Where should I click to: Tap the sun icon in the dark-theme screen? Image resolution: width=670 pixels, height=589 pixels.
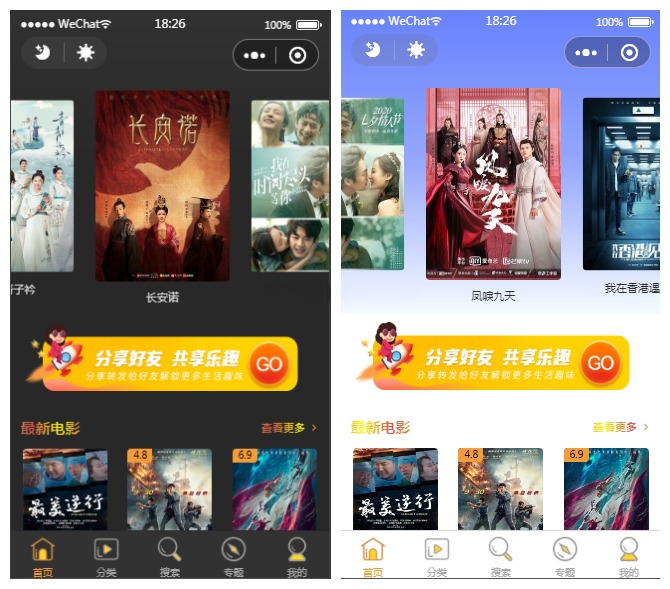coord(86,53)
